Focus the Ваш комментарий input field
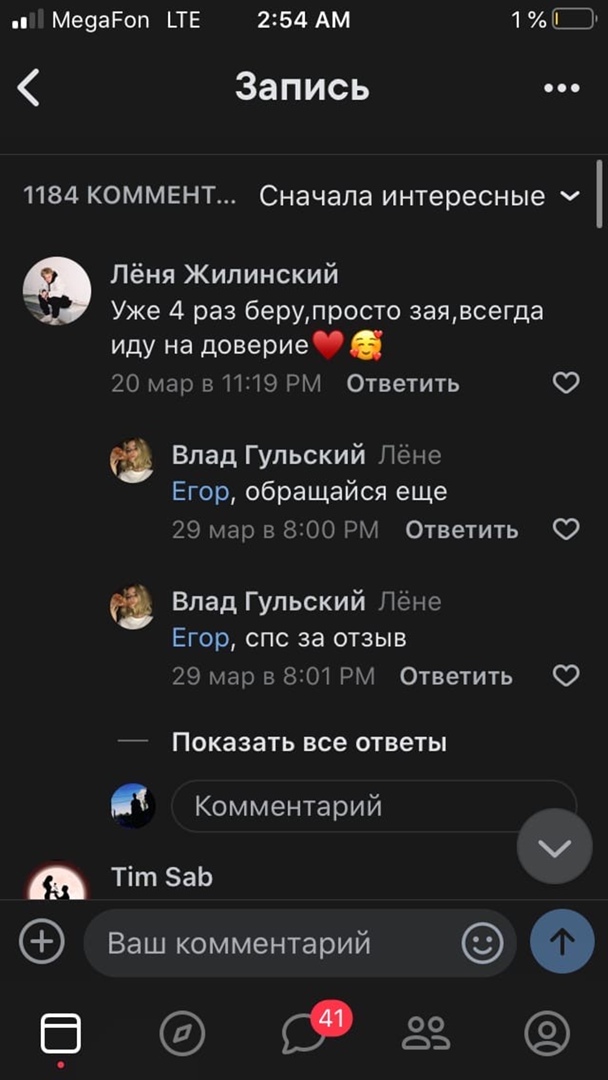The image size is (608, 1080). (x=270, y=943)
